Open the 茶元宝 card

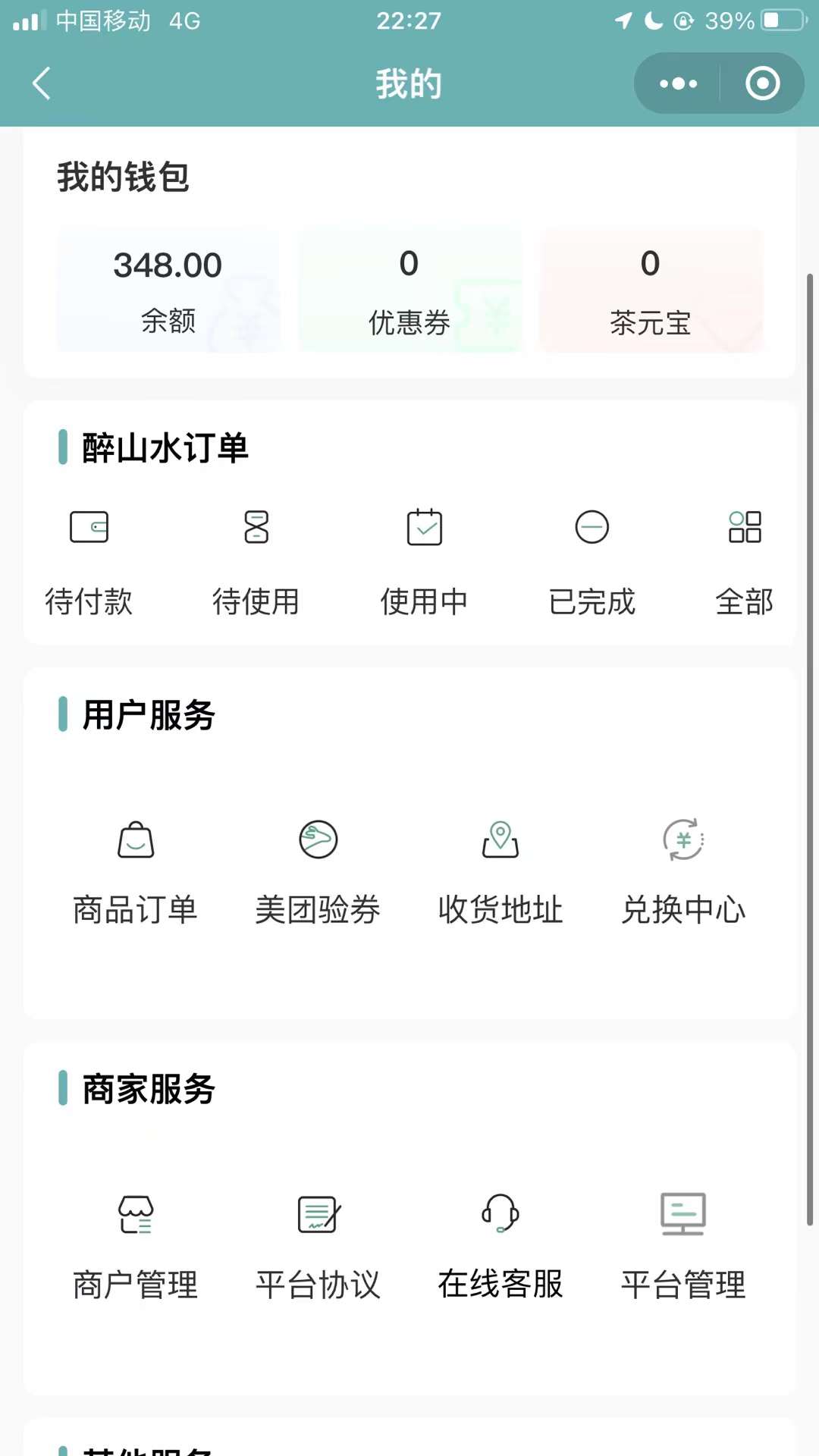(650, 291)
